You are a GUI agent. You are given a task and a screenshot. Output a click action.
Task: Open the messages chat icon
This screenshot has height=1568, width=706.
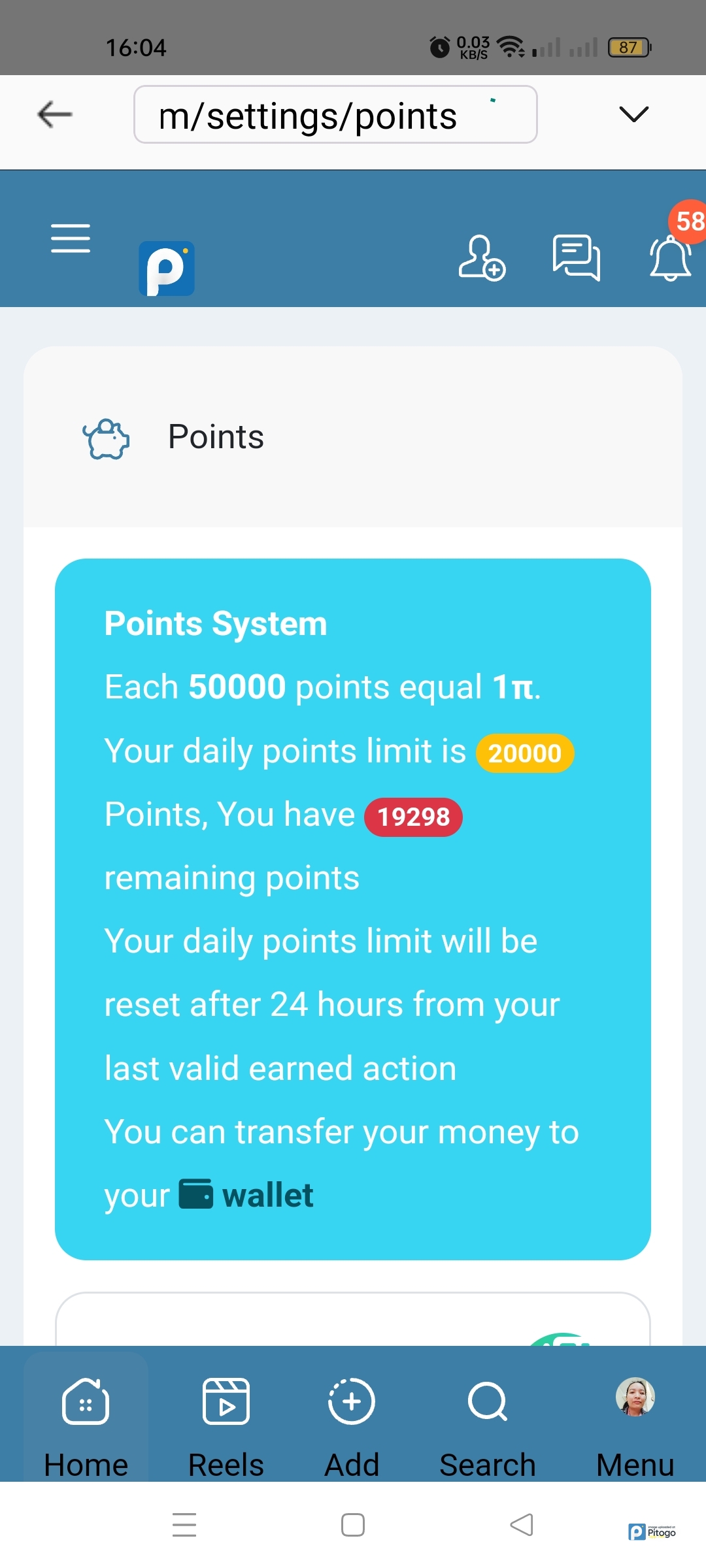tap(576, 257)
